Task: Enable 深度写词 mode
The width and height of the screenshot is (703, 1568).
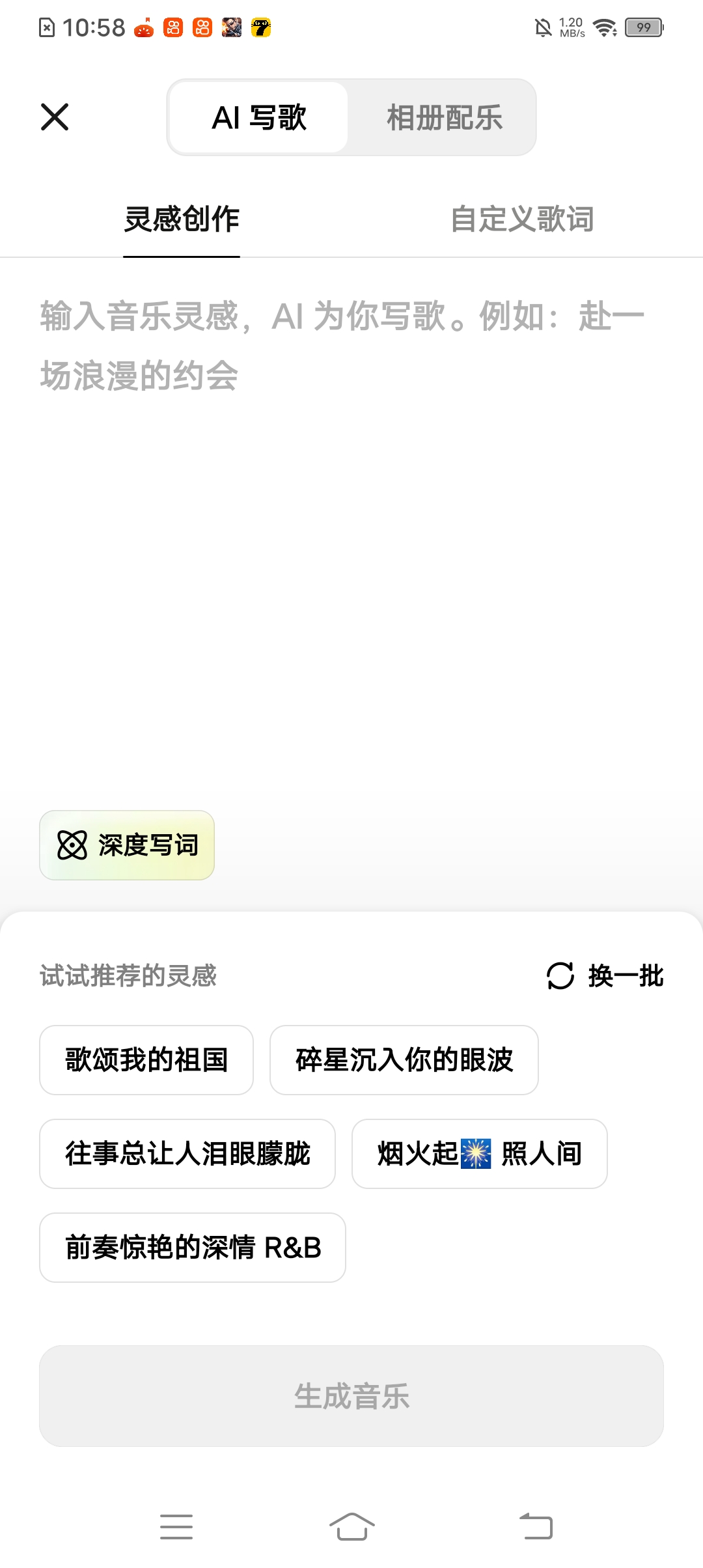Action: (x=127, y=845)
